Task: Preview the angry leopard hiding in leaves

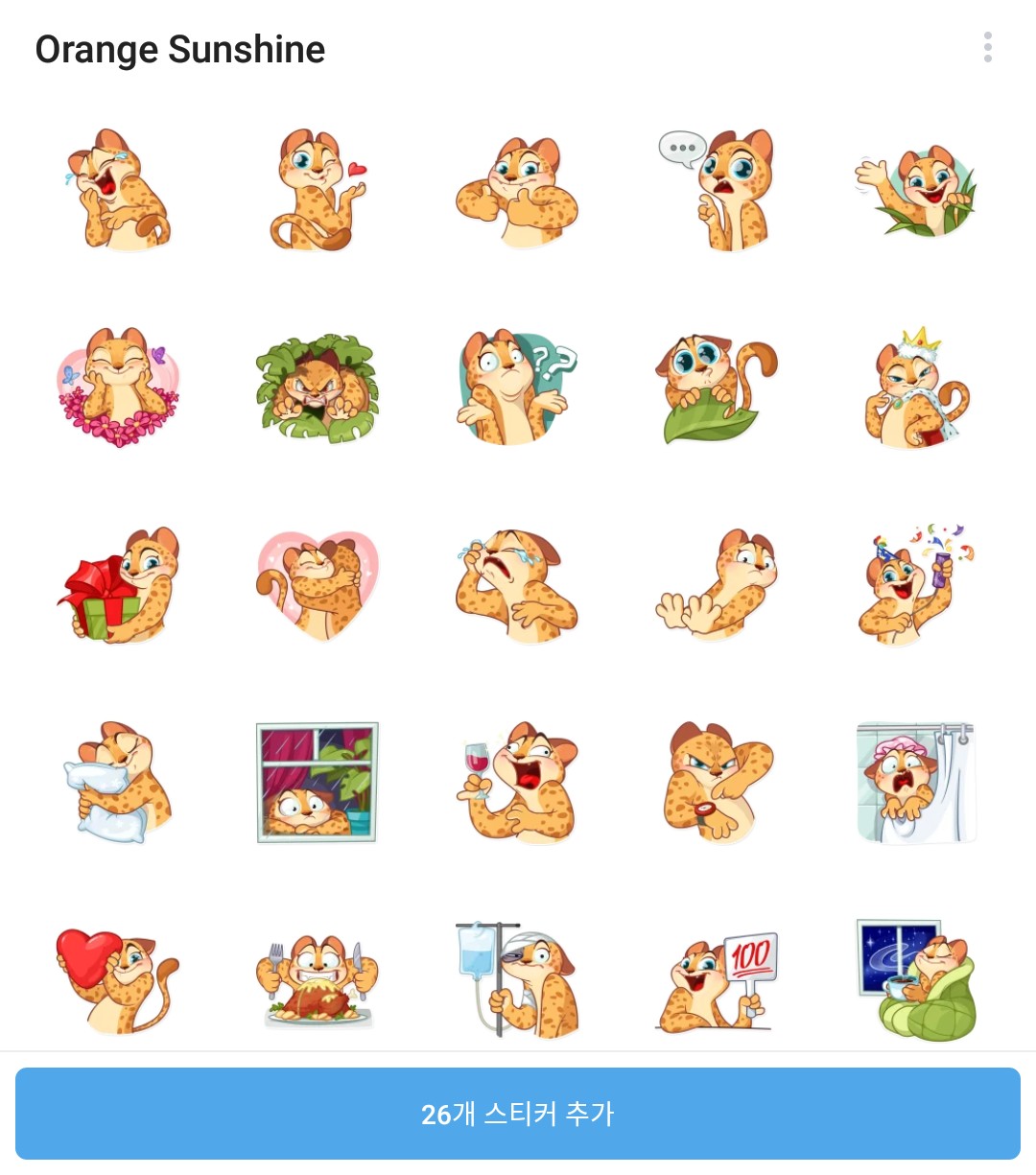Action: pos(318,388)
